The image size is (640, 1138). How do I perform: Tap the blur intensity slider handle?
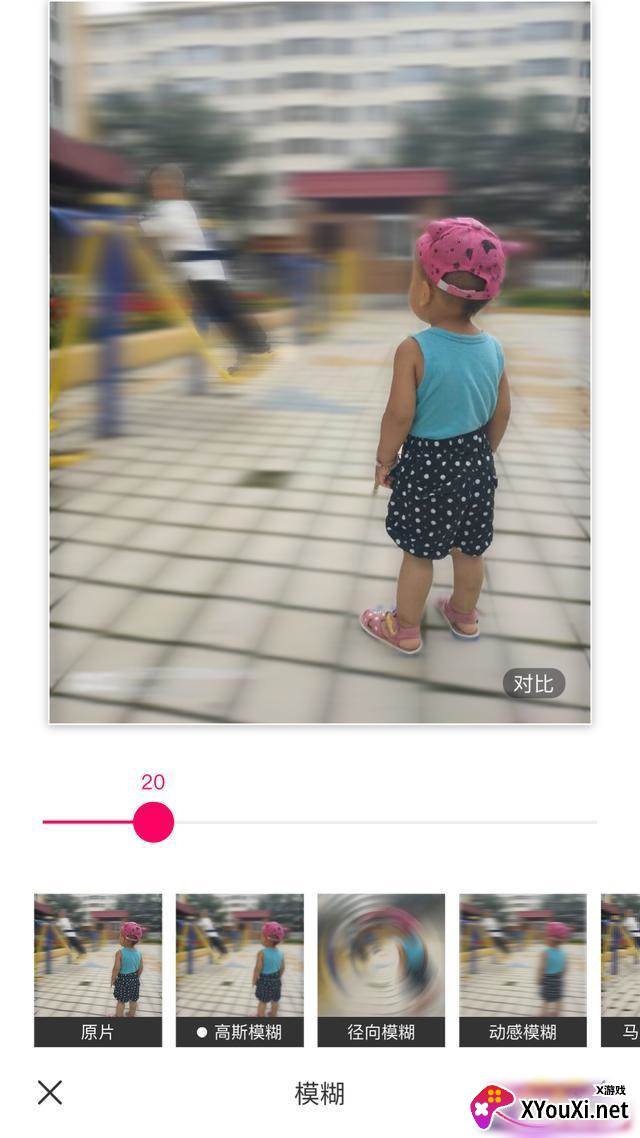(153, 822)
